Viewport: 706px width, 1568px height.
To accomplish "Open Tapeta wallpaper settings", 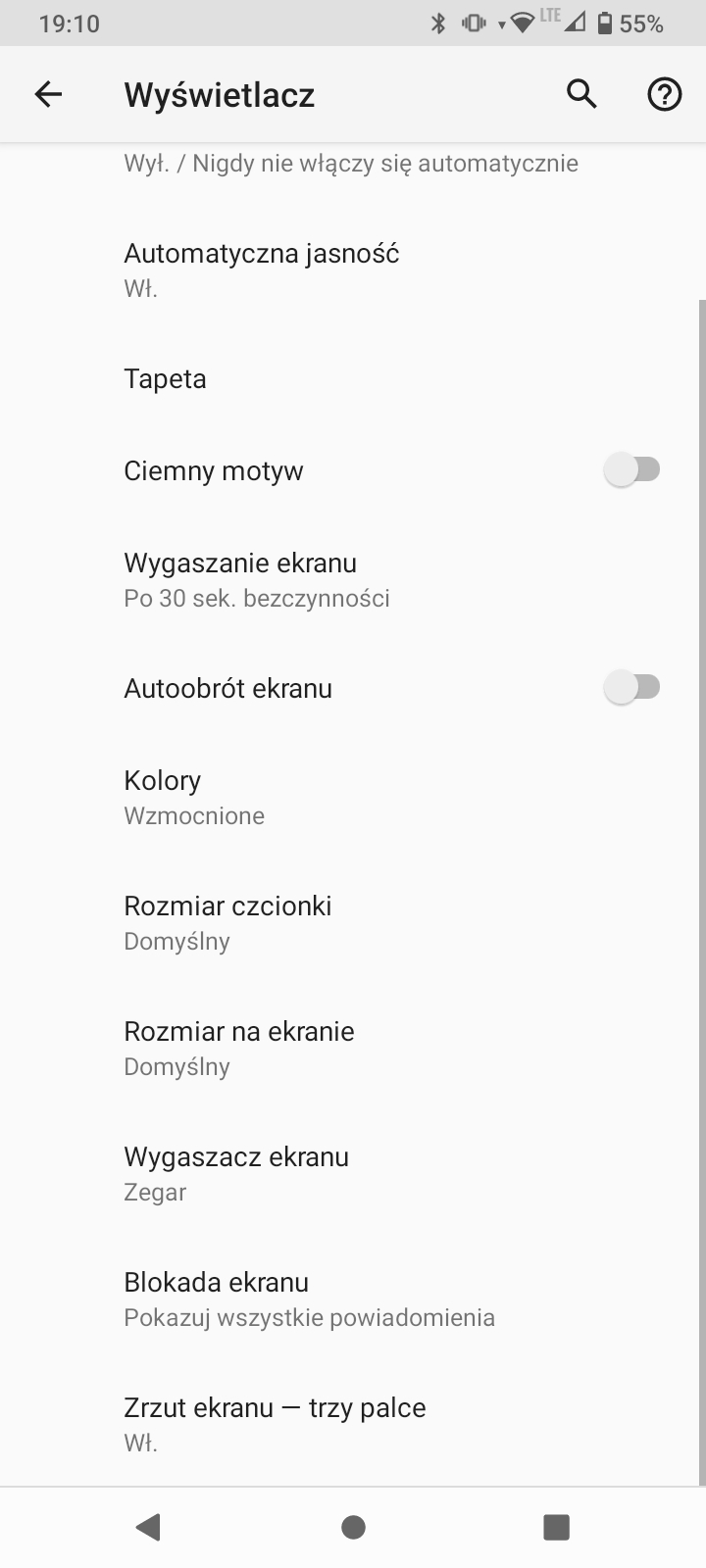I will coord(353,378).
